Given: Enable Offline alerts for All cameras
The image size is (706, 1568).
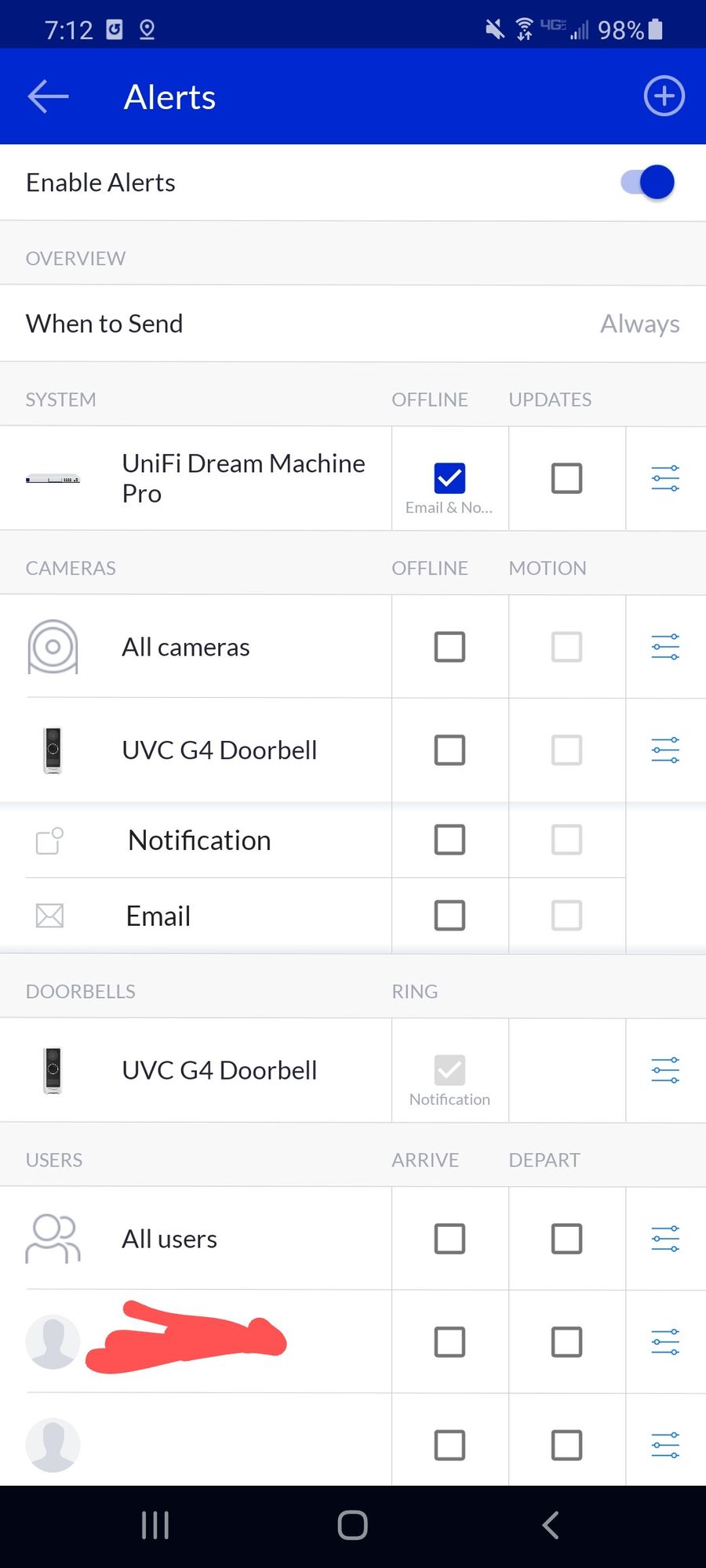Looking at the screenshot, I should pos(449,647).
